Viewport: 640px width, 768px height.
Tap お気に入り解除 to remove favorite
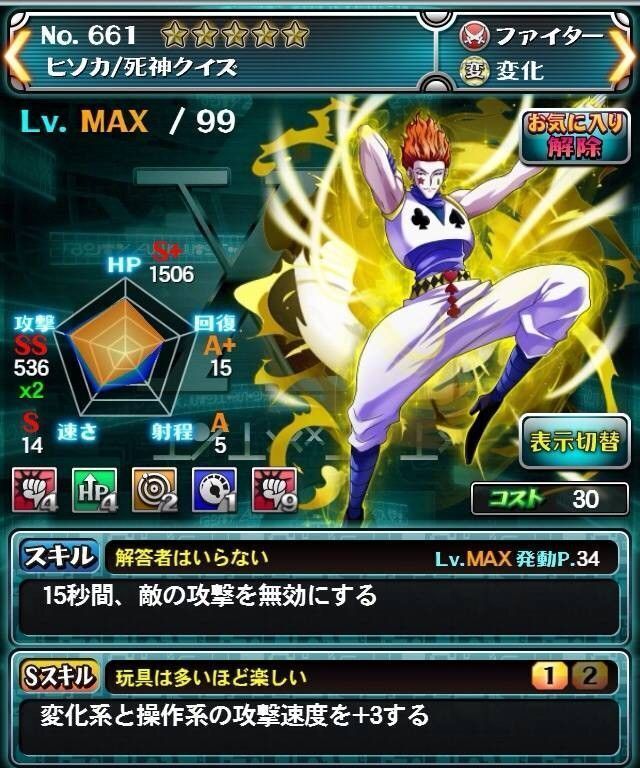point(573,138)
